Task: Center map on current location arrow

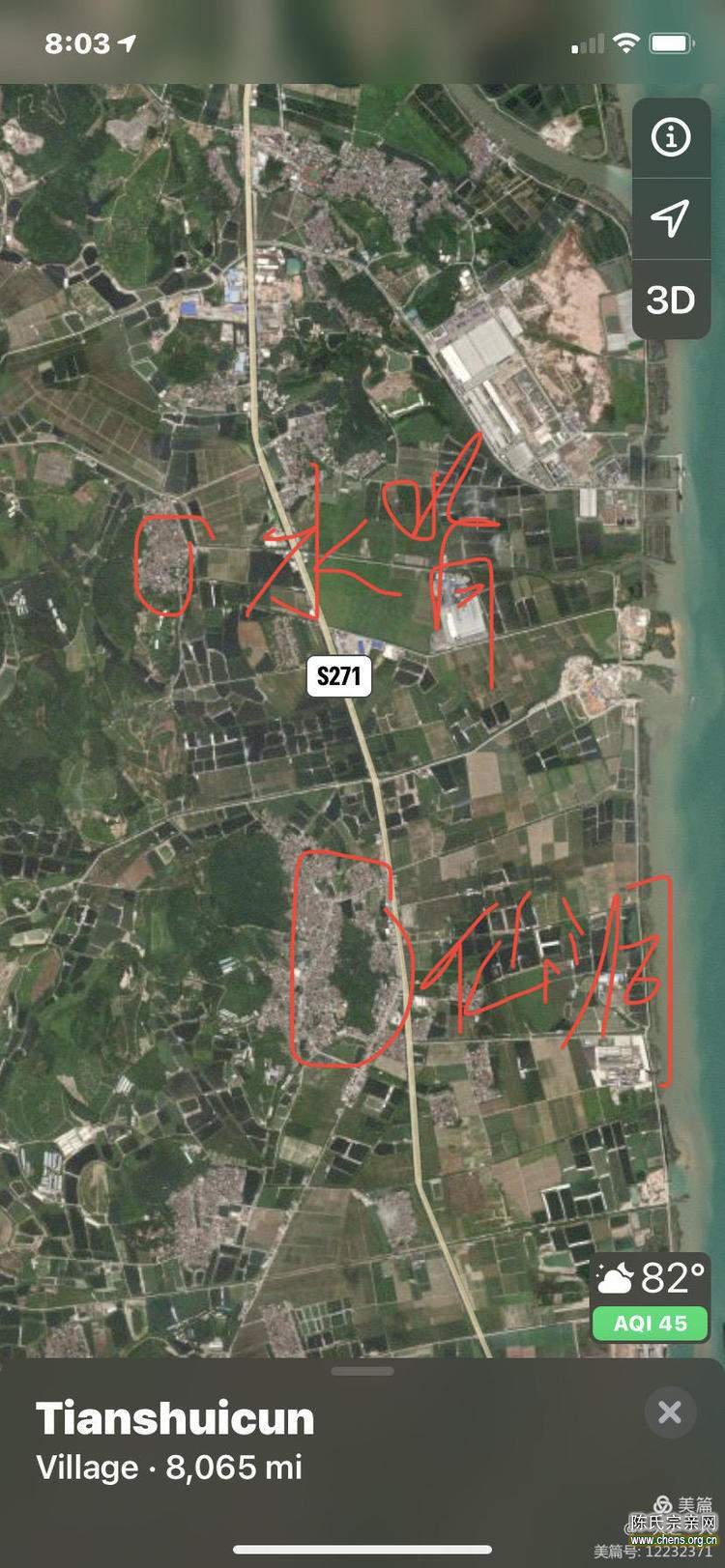Action: [x=670, y=218]
